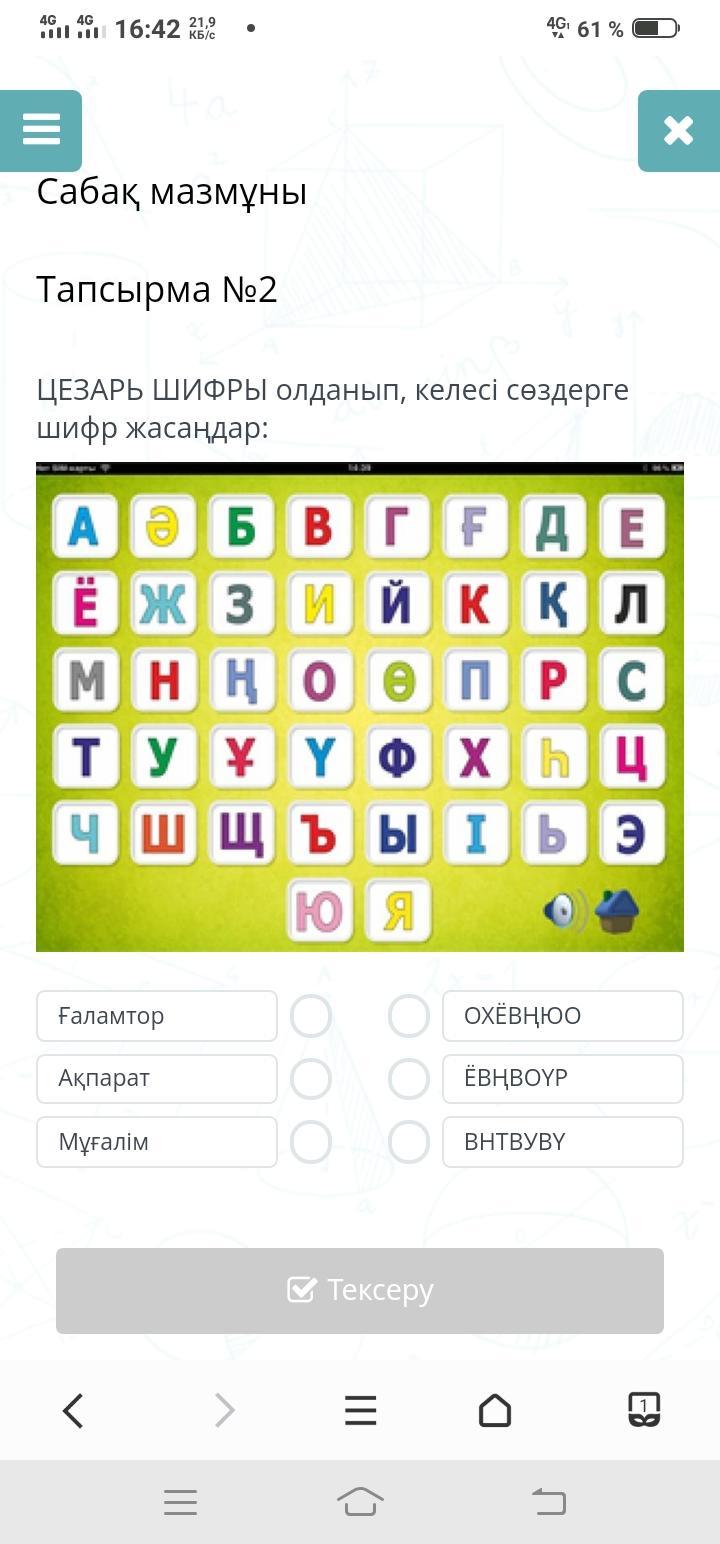Image resolution: width=720 pixels, height=1544 pixels.
Task: Select the circle next to Мұғалім
Action: pyautogui.click(x=311, y=1142)
